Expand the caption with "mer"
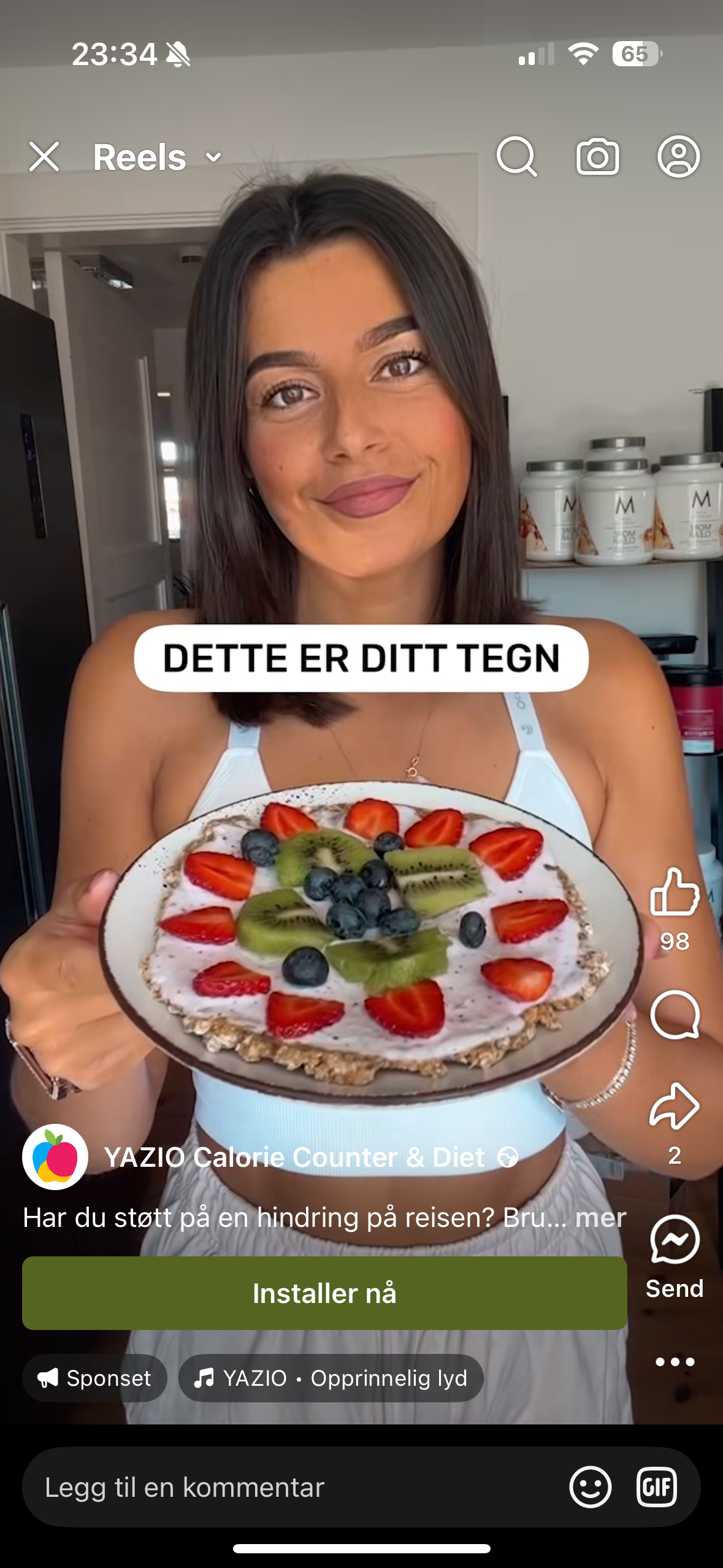Viewport: 723px width, 1568px height. click(601, 1218)
